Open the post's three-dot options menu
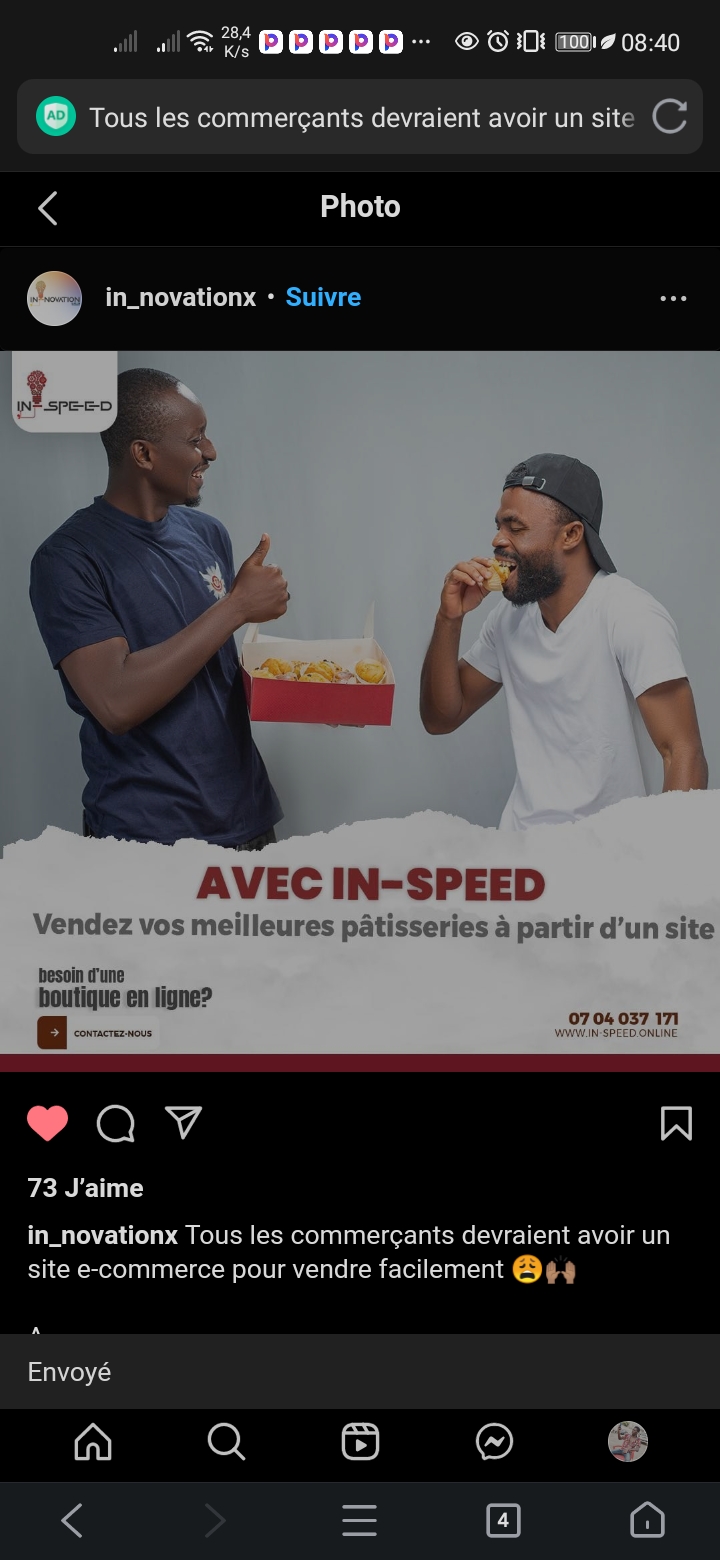This screenshot has height=1560, width=720. [673, 298]
